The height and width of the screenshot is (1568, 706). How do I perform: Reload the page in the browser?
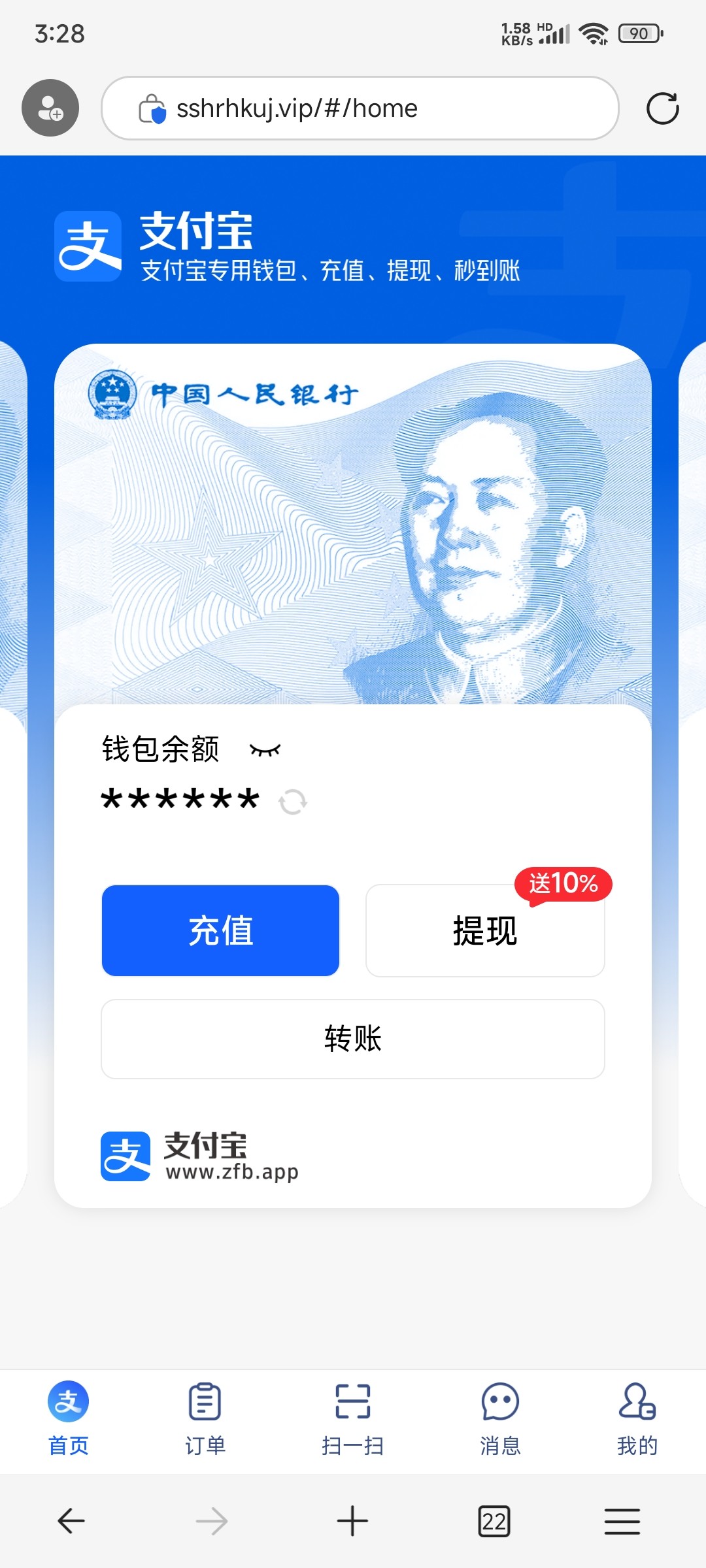pyautogui.click(x=662, y=108)
